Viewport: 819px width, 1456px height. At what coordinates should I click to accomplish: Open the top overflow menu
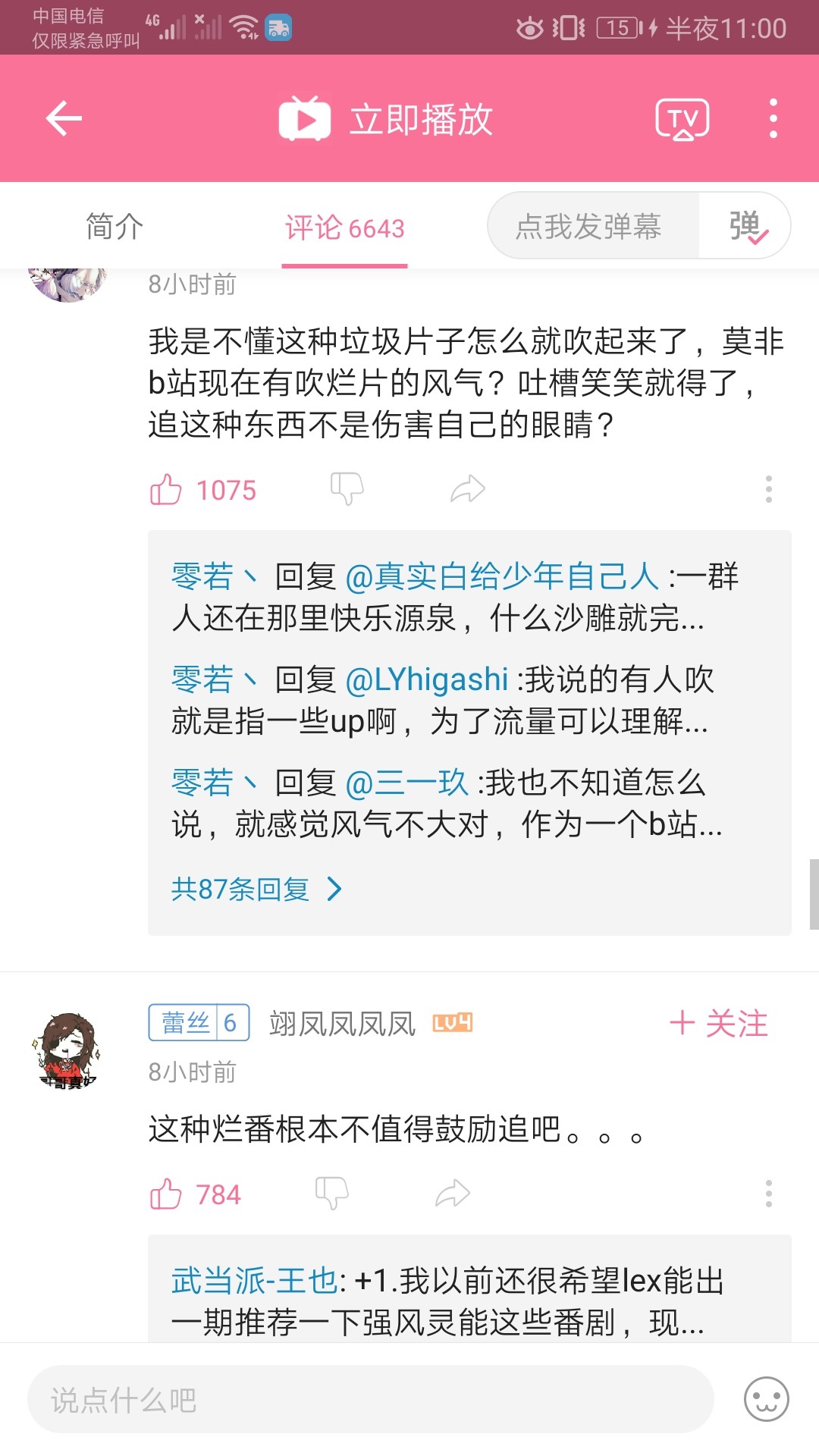pyautogui.click(x=773, y=119)
